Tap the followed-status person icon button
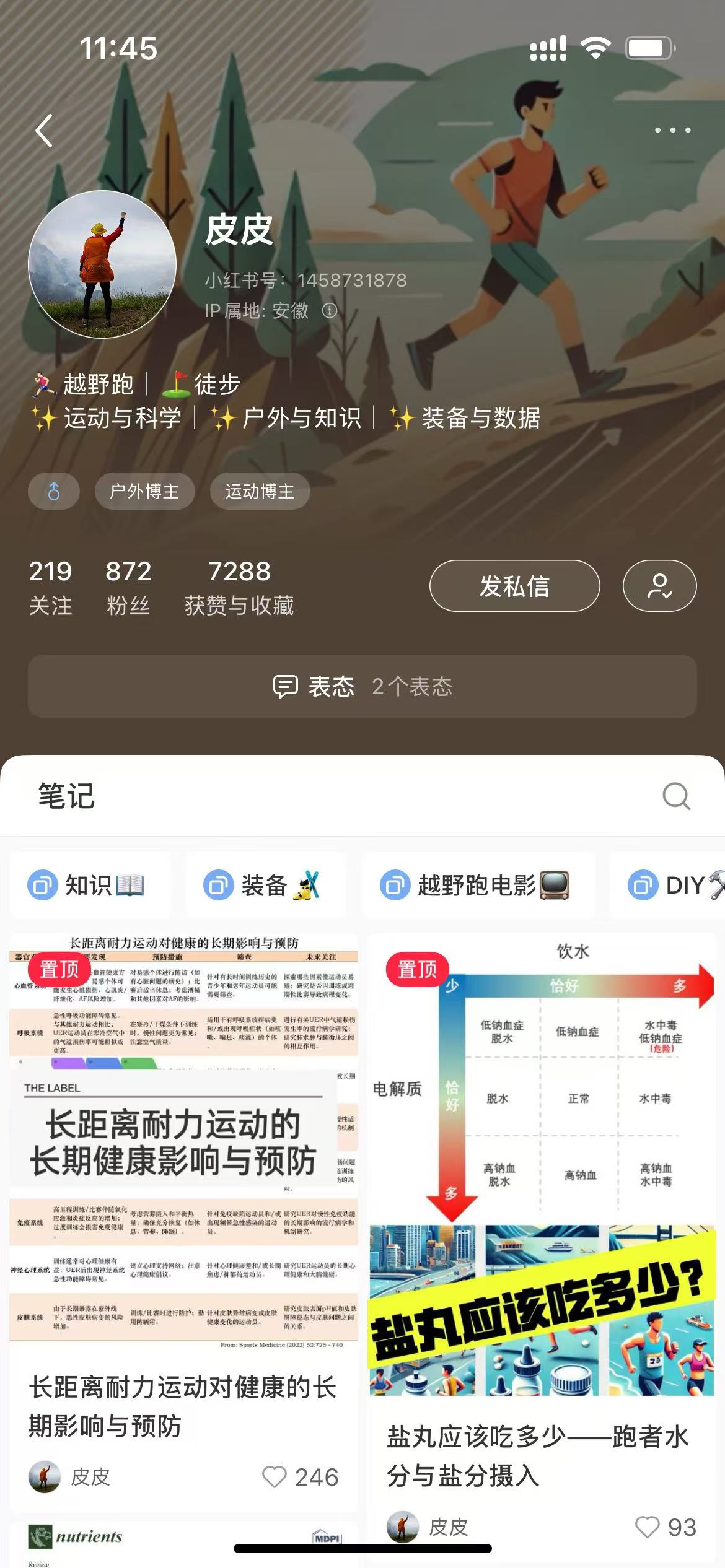This screenshot has height=1568, width=725. click(659, 586)
